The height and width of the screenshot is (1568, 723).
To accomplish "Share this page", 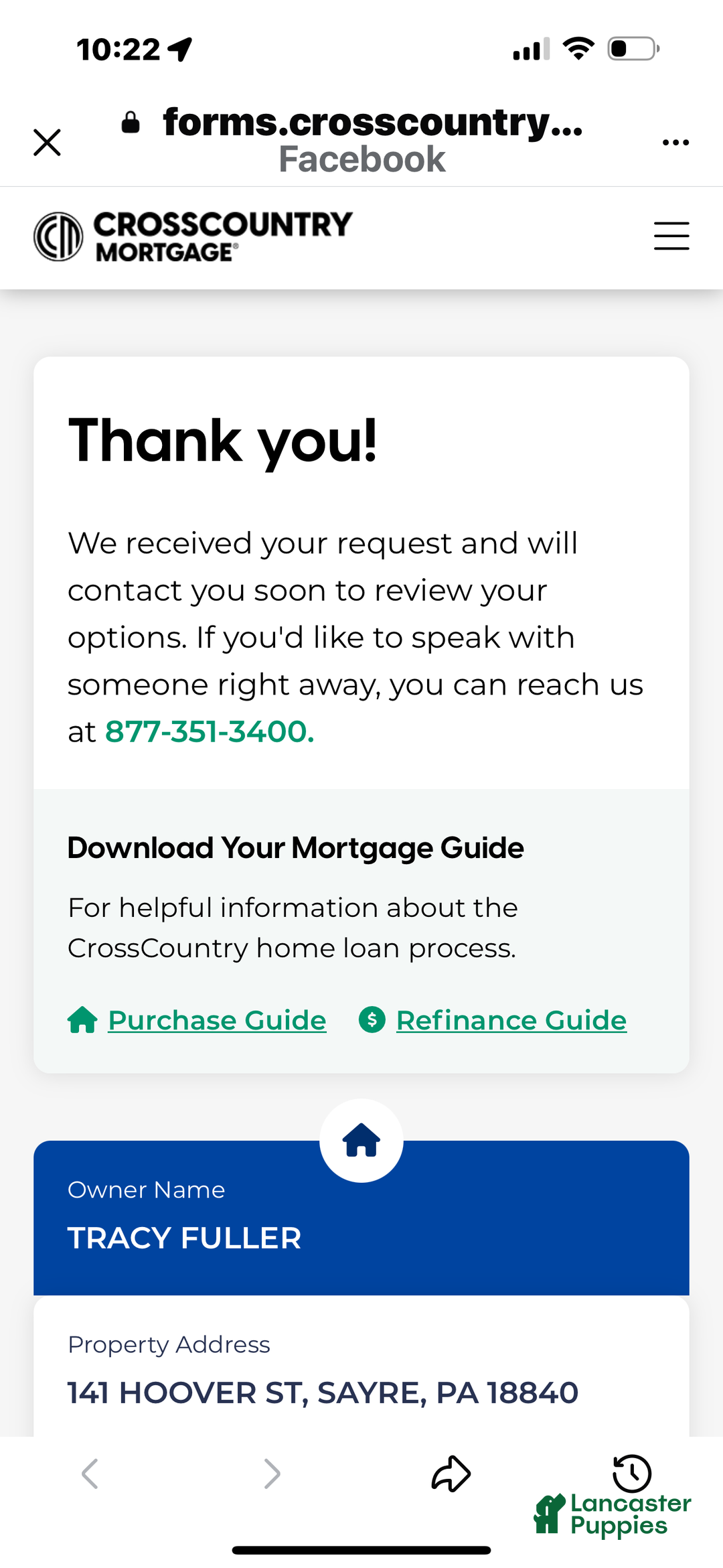I will [x=451, y=1474].
